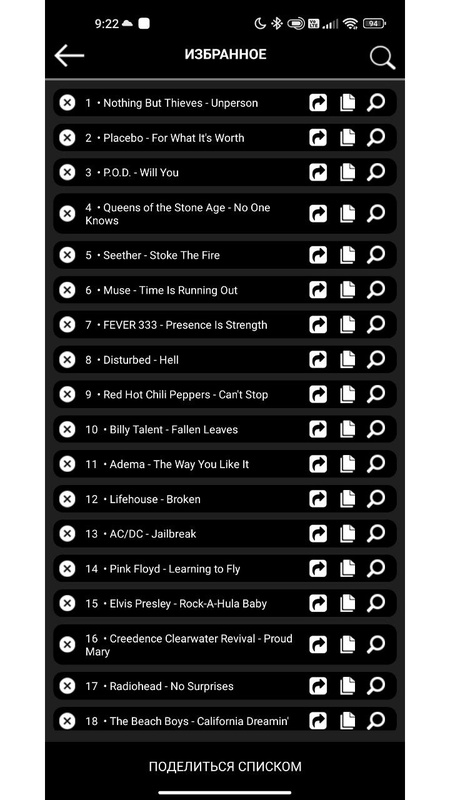The image size is (450, 800).
Task: Share Billy Talent - Fallen Leaves
Action: [x=318, y=430]
